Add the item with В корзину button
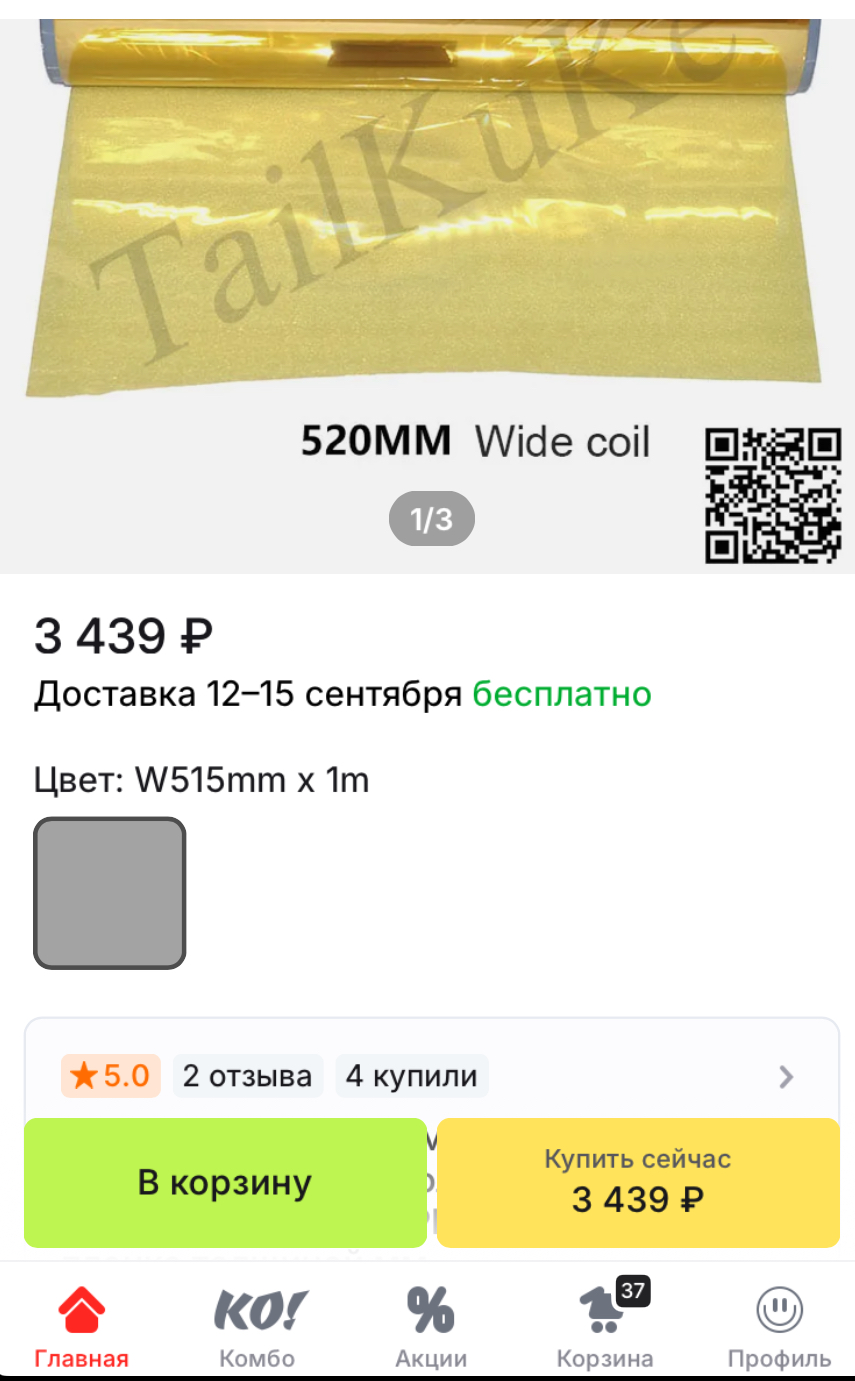Viewport: 855px width, 1381px height. (225, 1183)
